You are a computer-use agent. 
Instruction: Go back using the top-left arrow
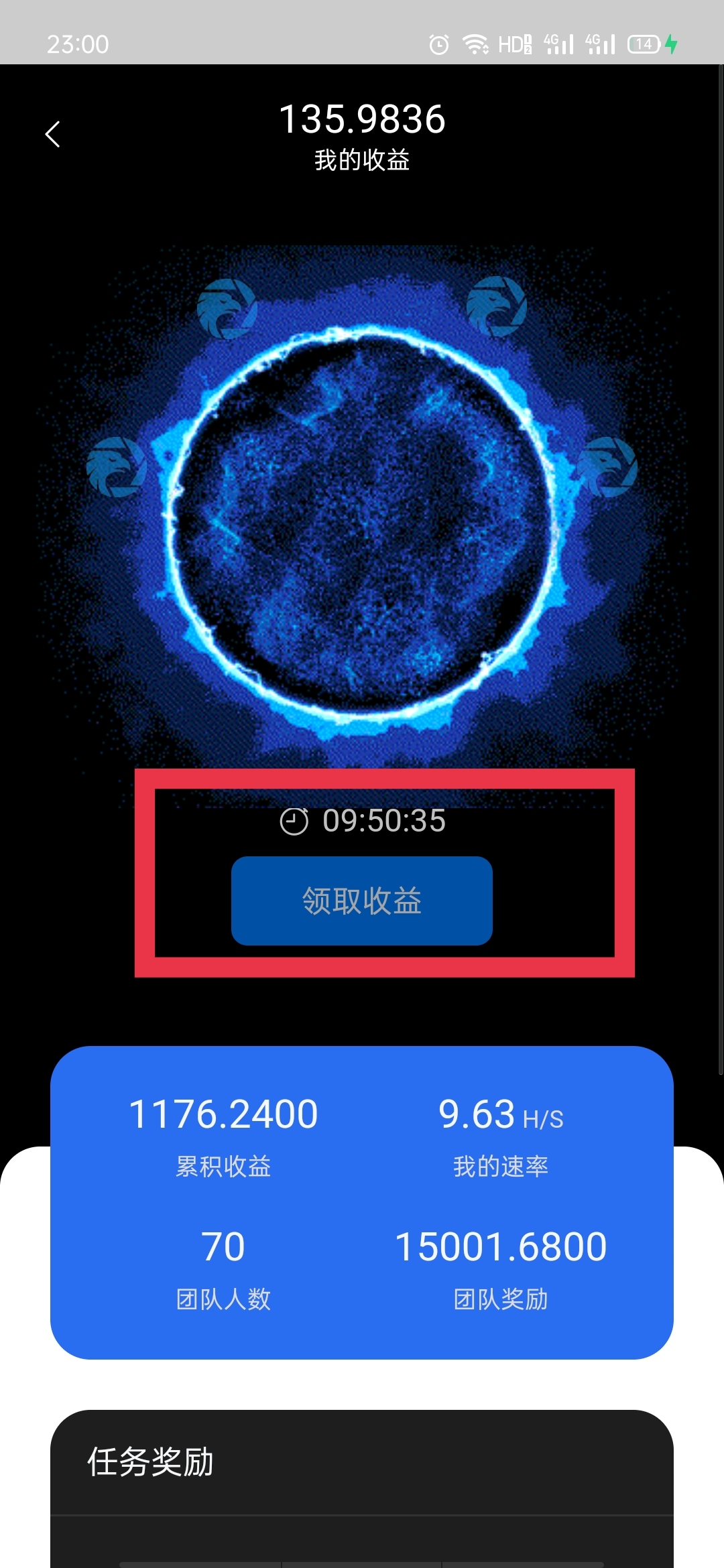point(53,134)
